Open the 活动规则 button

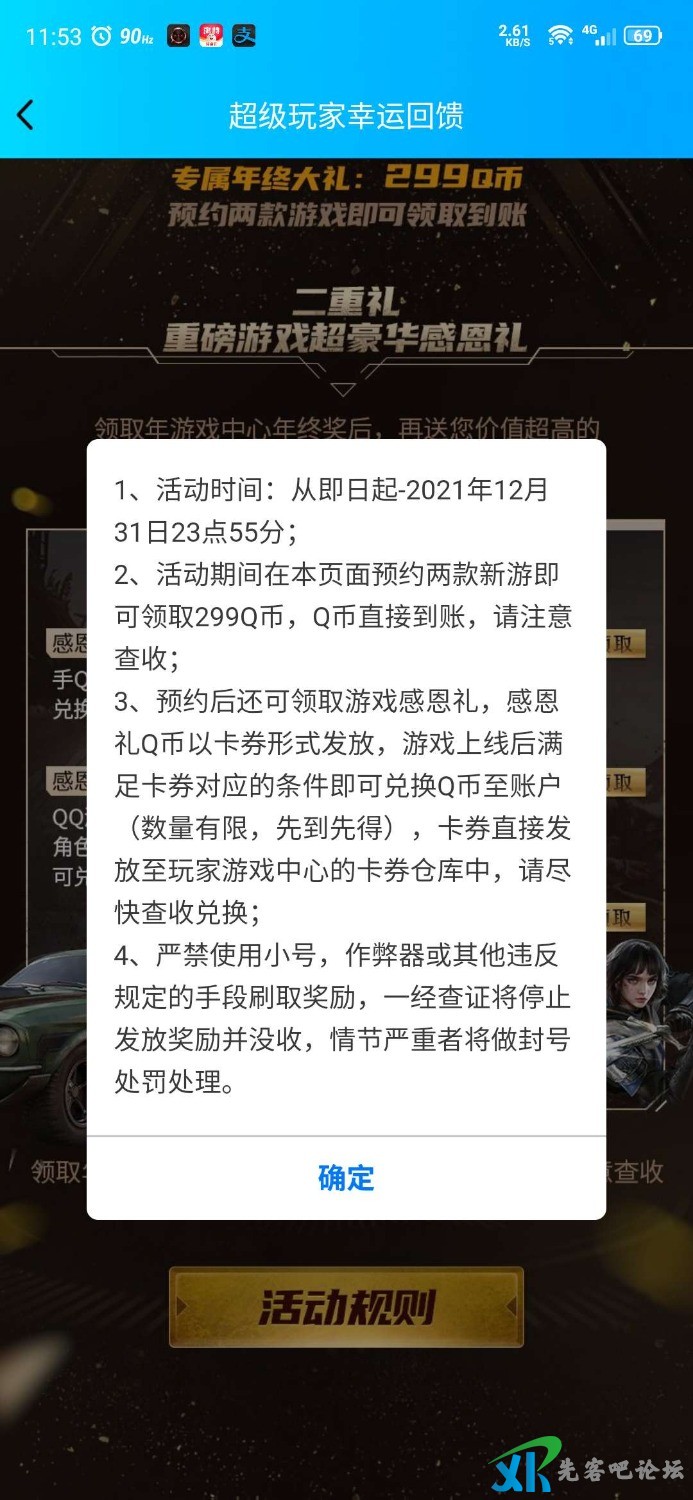click(x=346, y=1307)
